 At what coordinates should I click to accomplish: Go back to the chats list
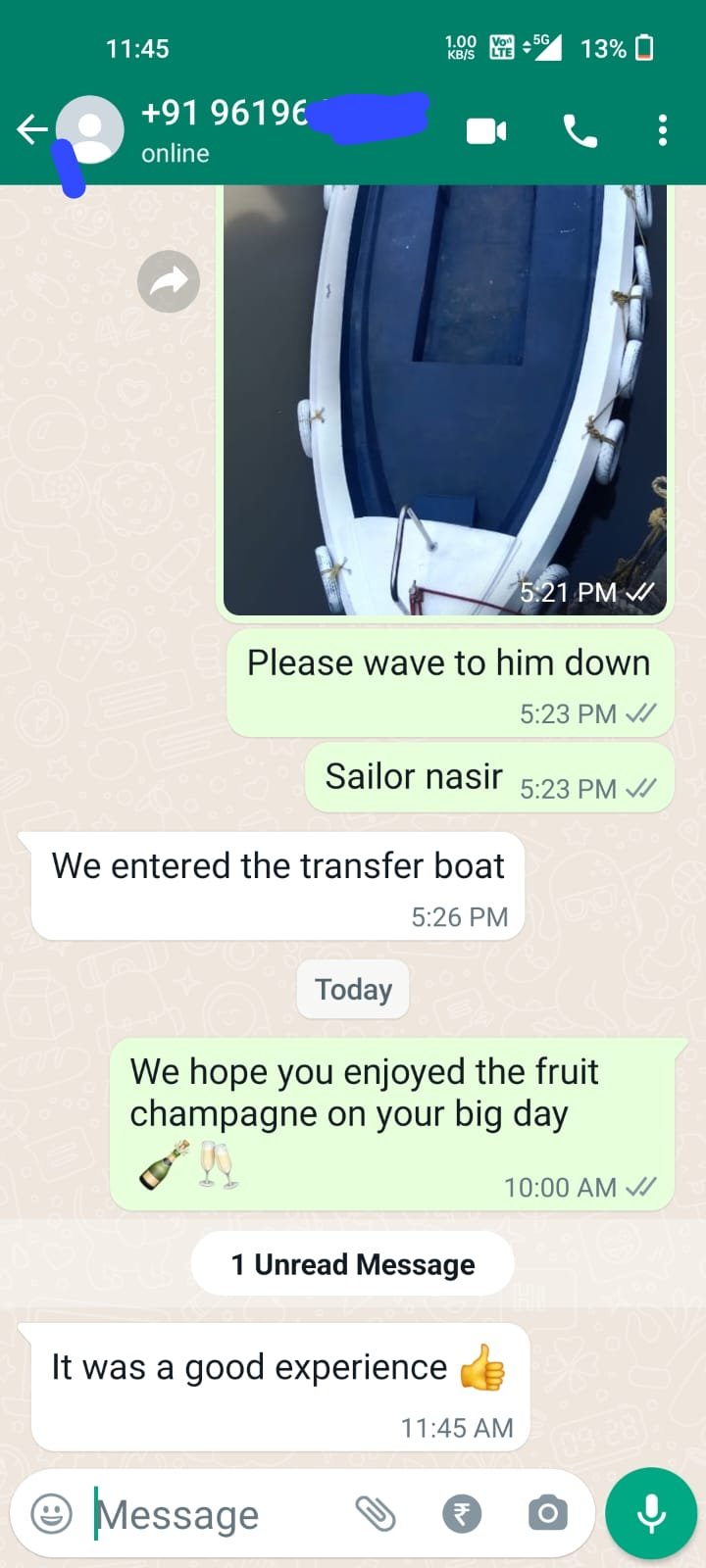click(31, 129)
